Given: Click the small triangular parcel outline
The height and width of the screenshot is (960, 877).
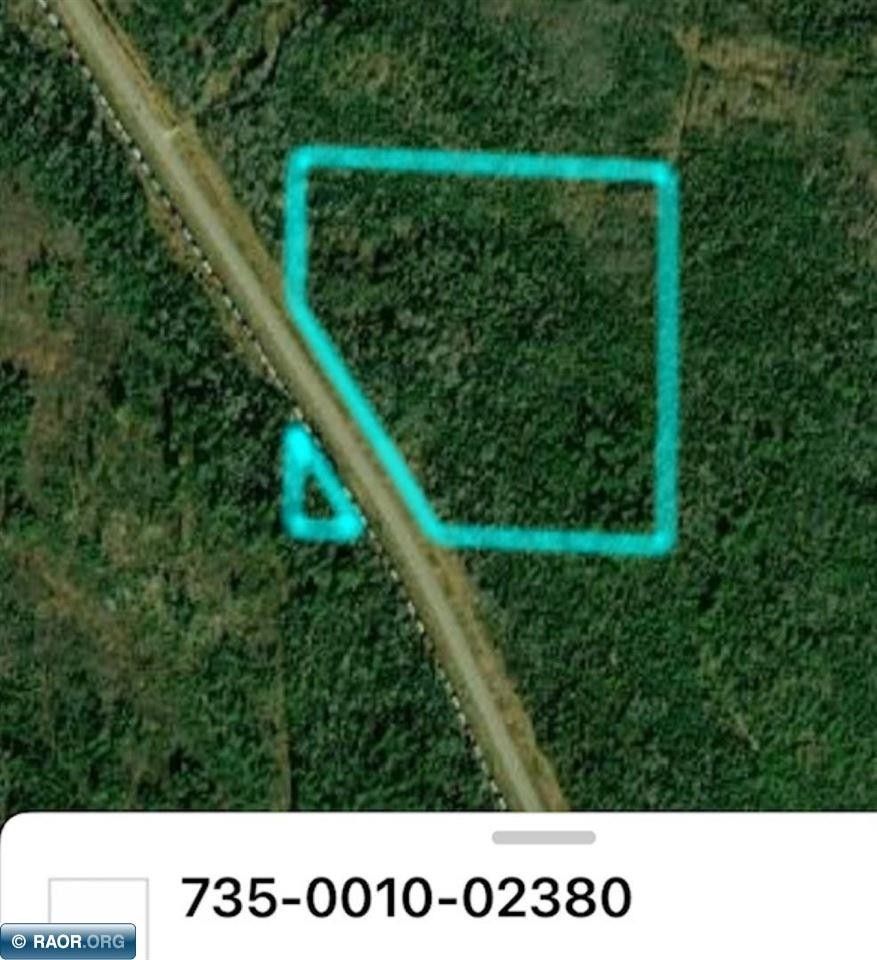Looking at the screenshot, I should pos(318,485).
